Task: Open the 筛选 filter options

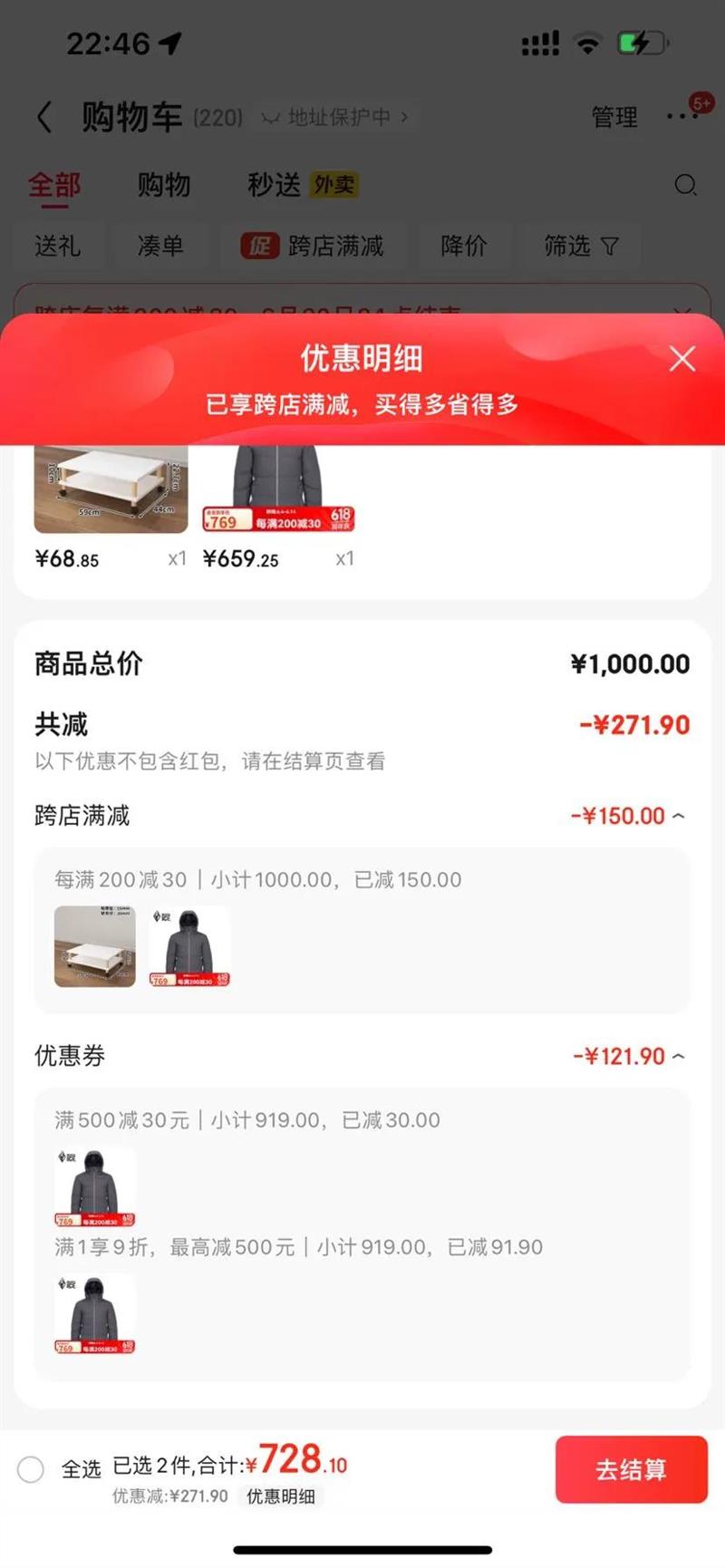Action: tap(581, 246)
